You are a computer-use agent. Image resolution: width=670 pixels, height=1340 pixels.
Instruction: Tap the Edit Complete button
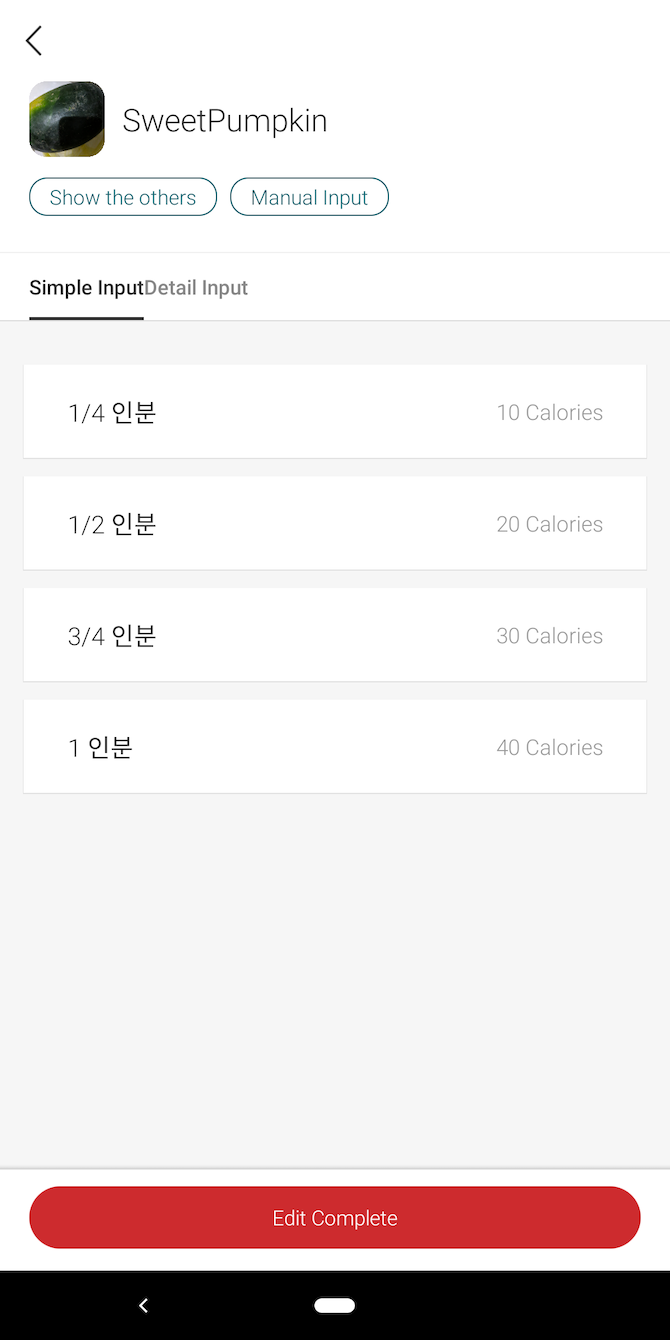coord(335,1218)
